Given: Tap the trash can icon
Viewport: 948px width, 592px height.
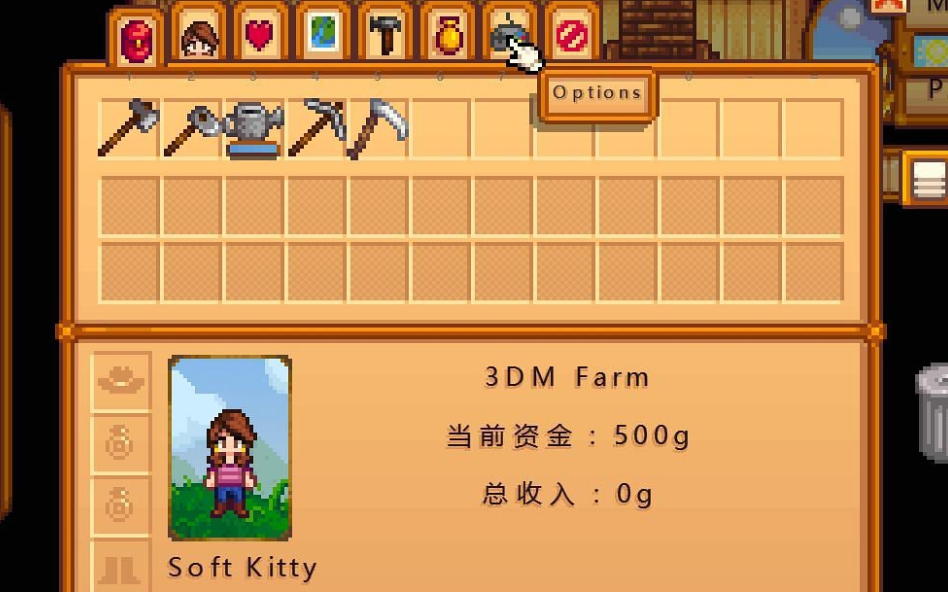Looking at the screenshot, I should tap(932, 408).
